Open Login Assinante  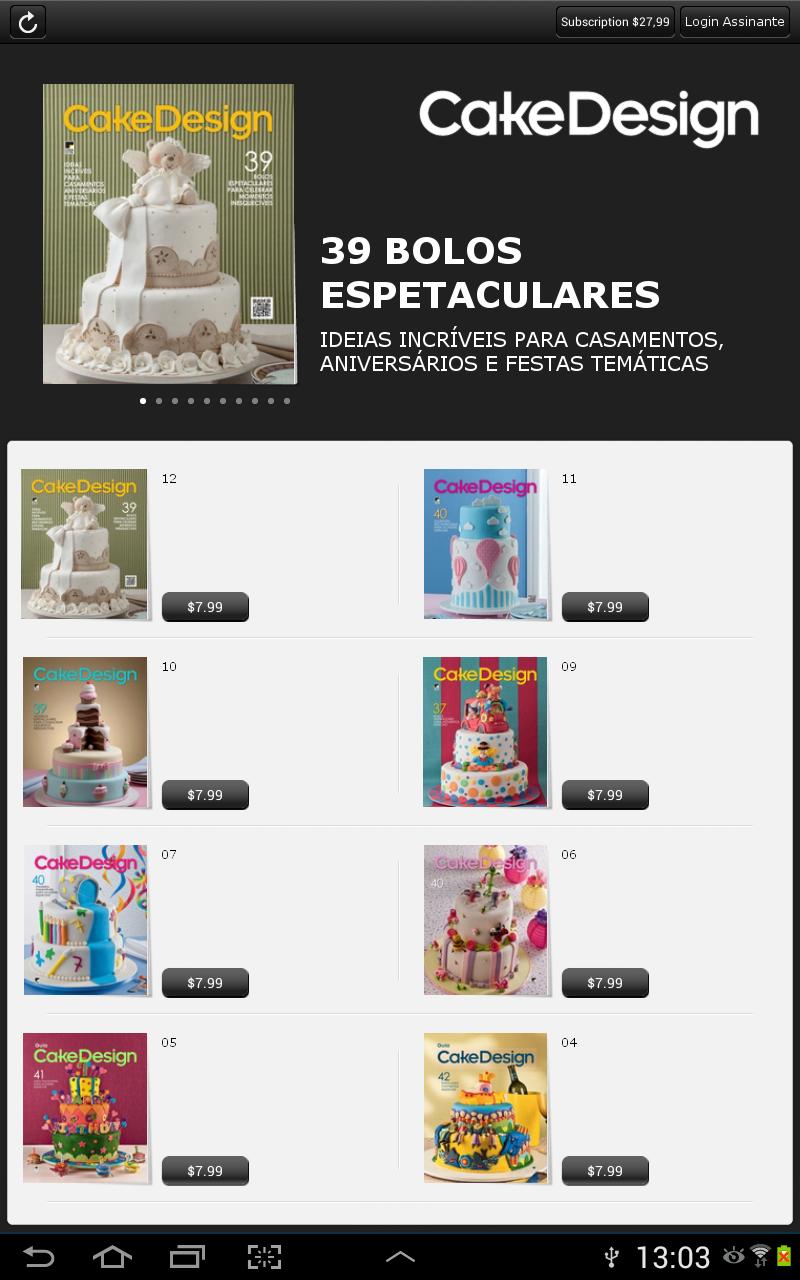coord(734,22)
